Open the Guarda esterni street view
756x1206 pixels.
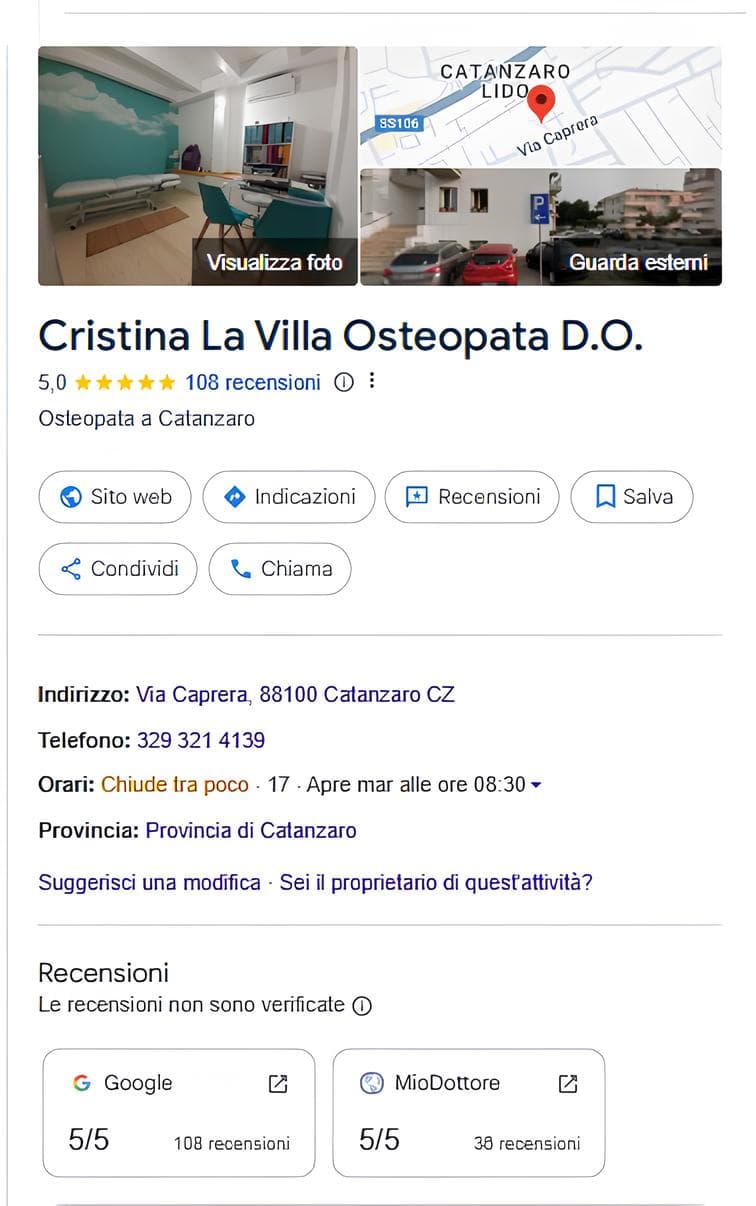540,228
